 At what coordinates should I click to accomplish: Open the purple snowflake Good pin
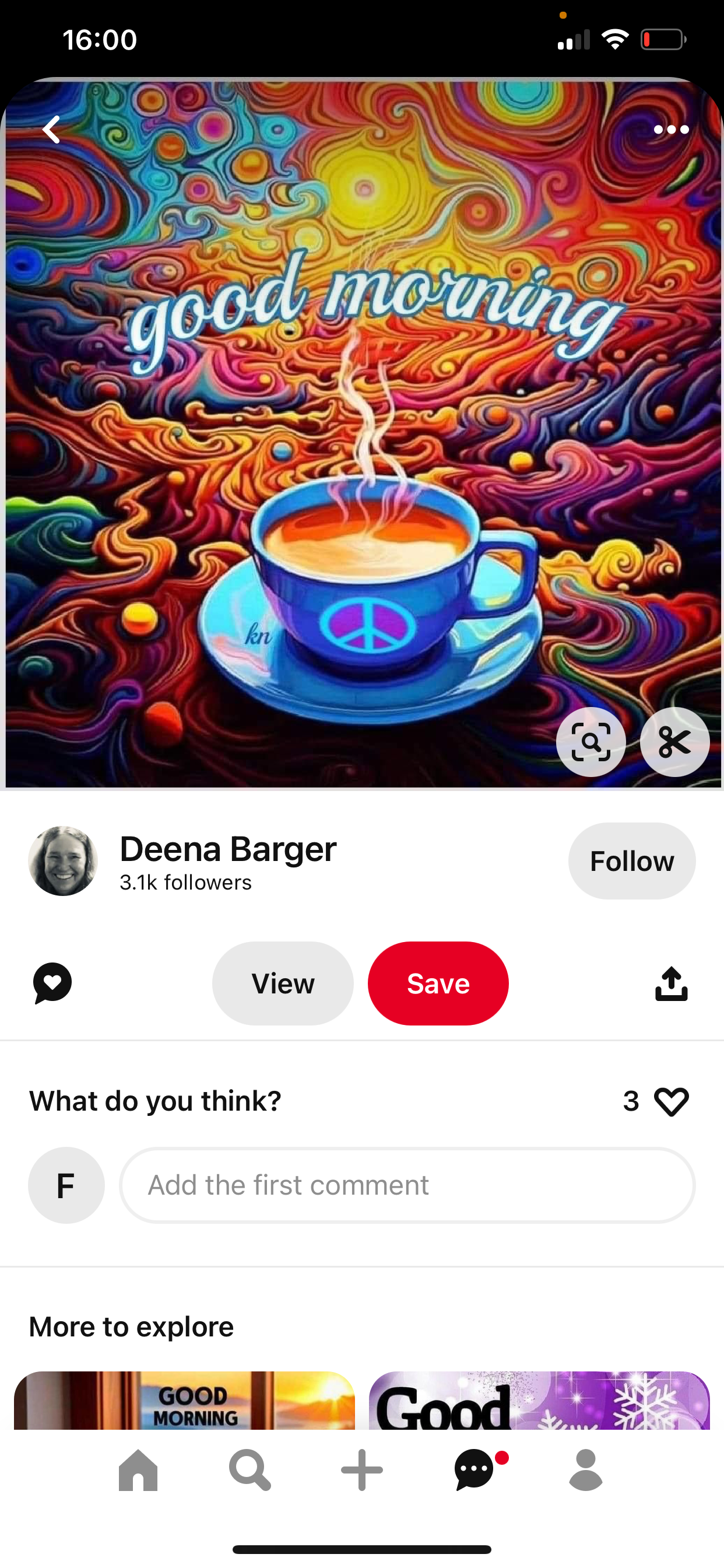point(539,1400)
